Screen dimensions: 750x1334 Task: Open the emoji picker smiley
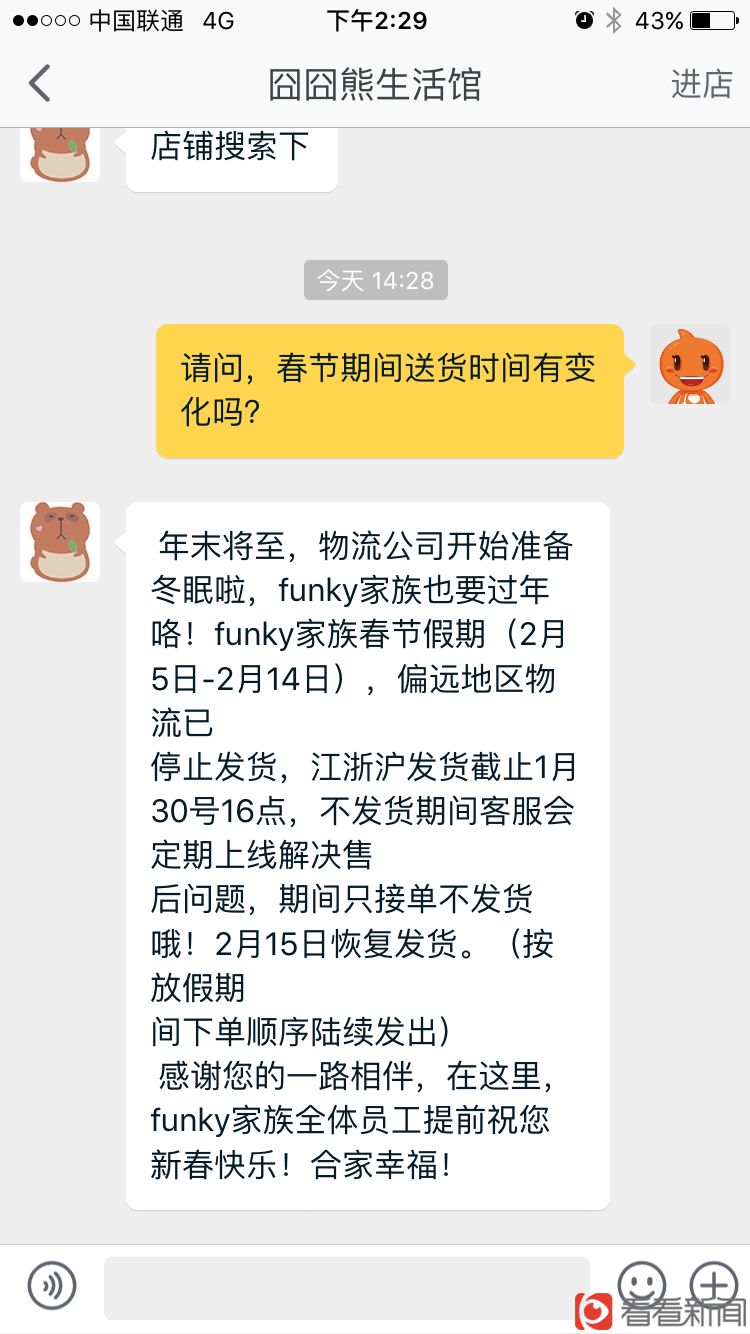point(641,1284)
